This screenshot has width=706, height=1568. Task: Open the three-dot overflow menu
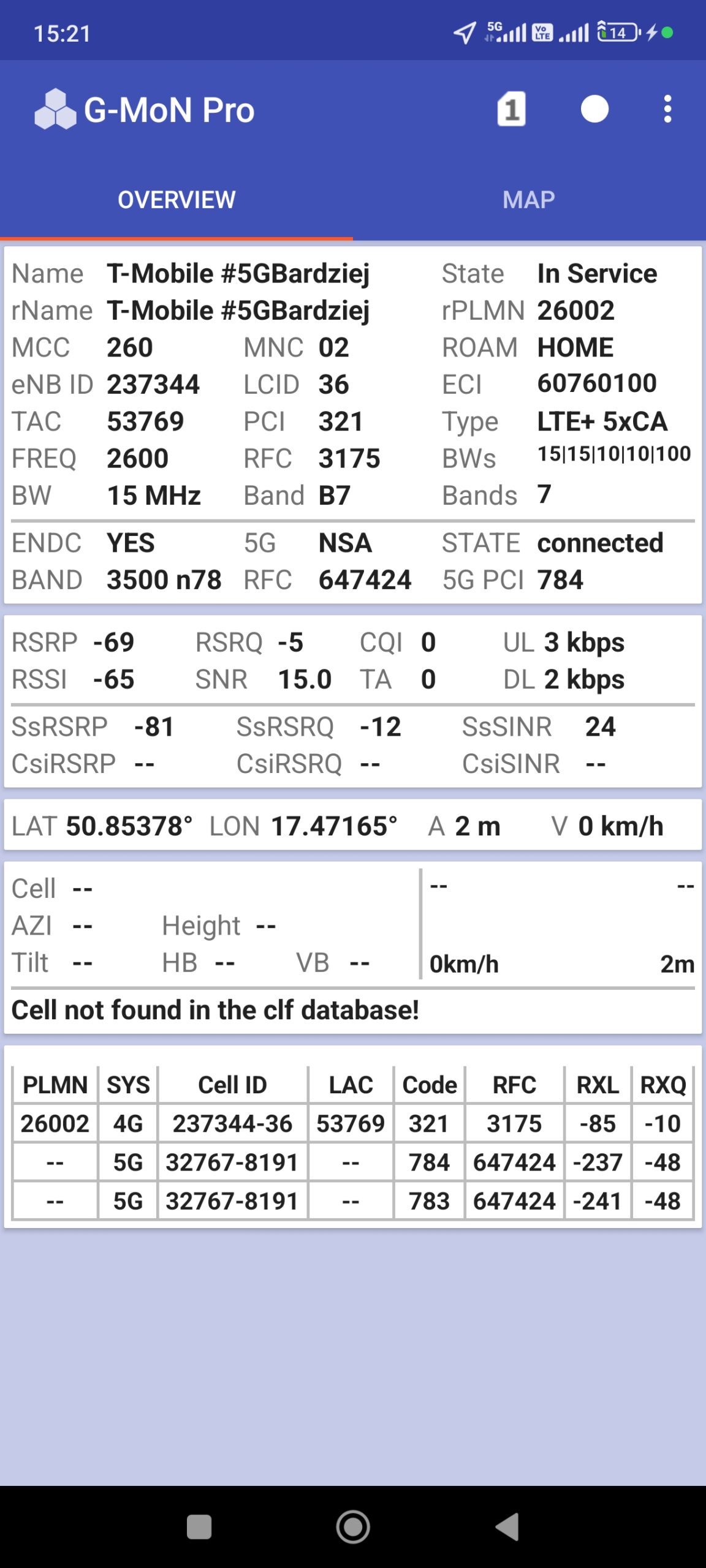[x=667, y=110]
